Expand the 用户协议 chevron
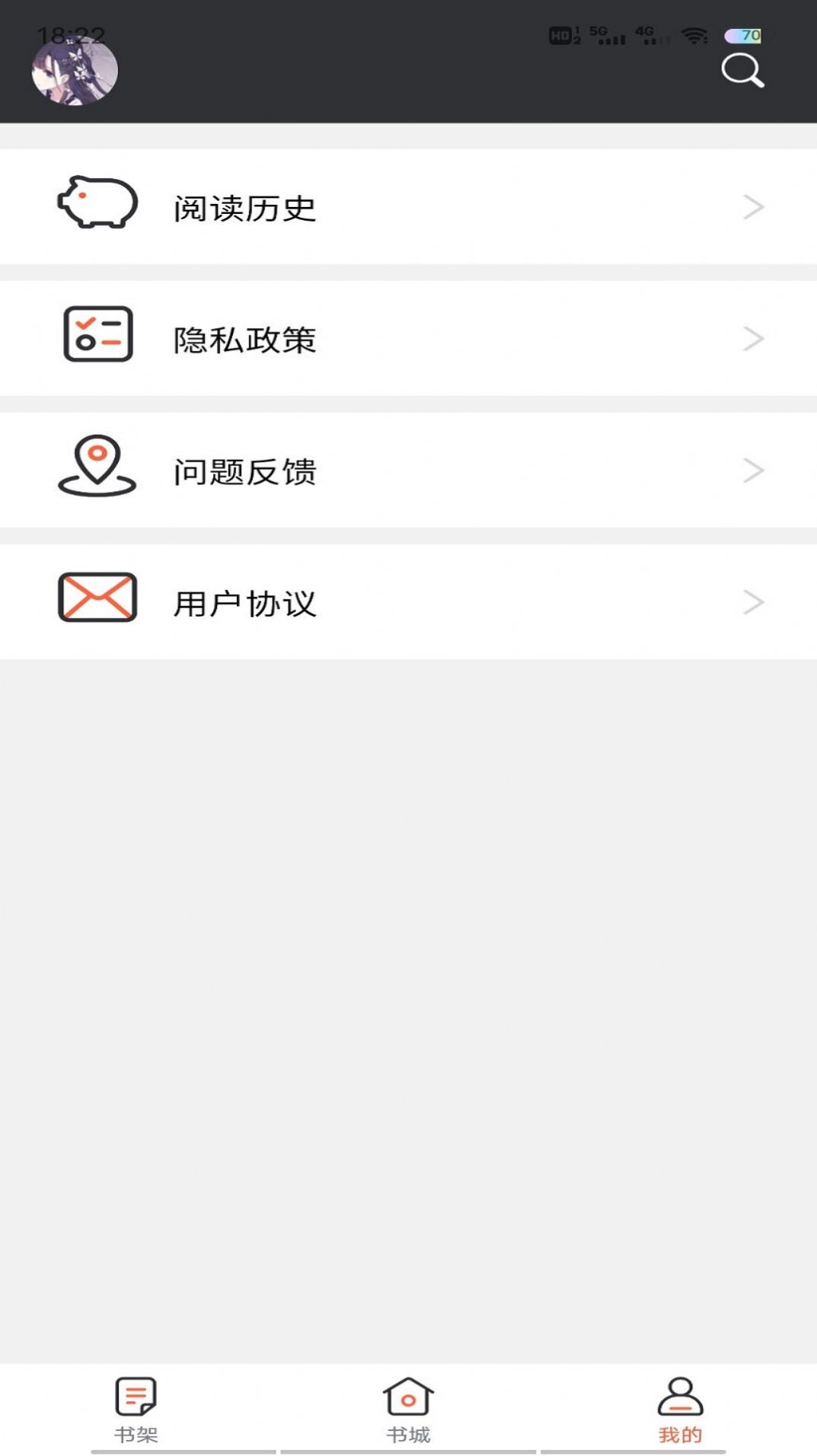Viewport: 817px width, 1456px height. point(752,602)
